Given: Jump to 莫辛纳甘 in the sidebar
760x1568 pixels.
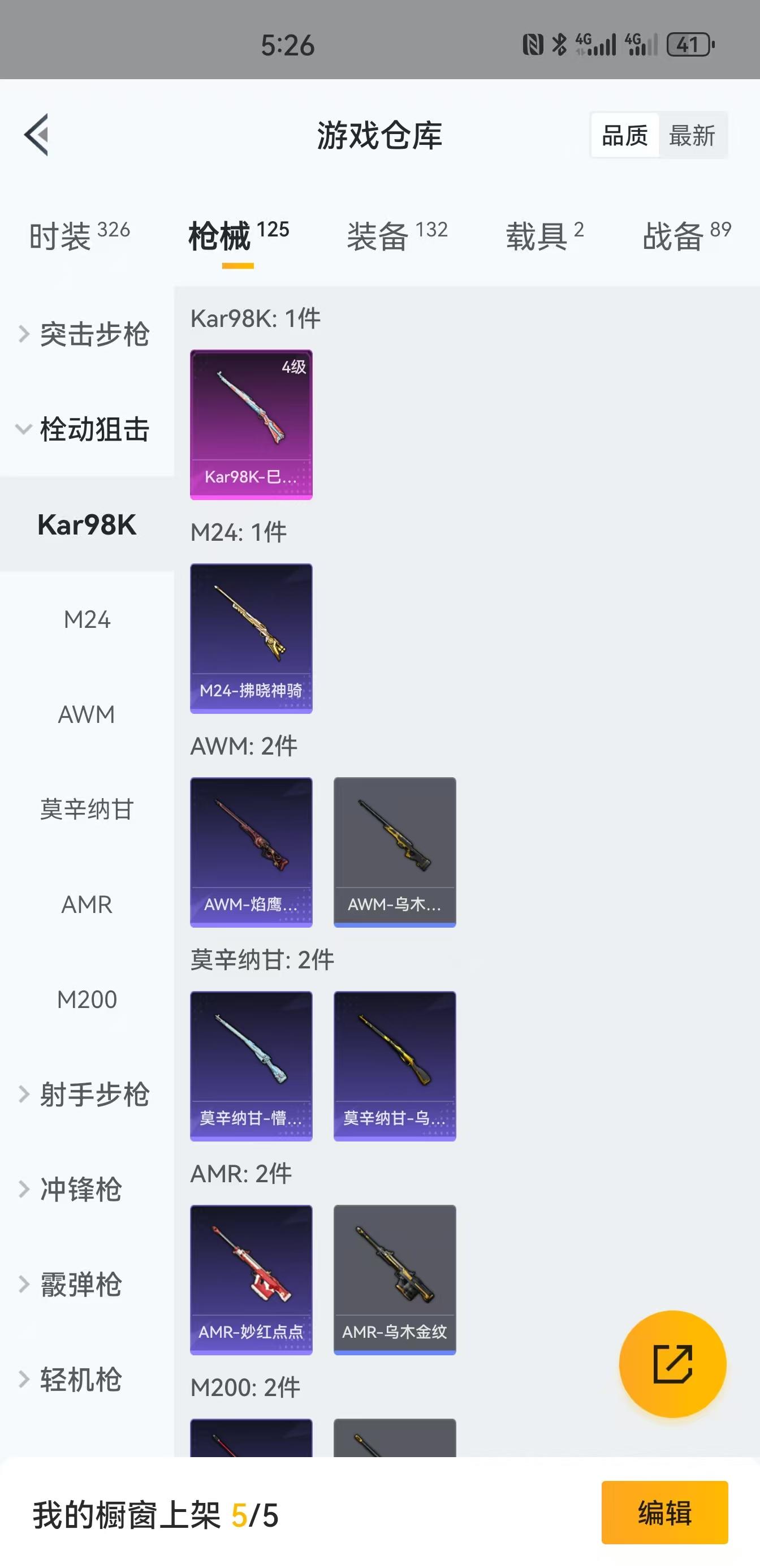Looking at the screenshot, I should (x=87, y=809).
